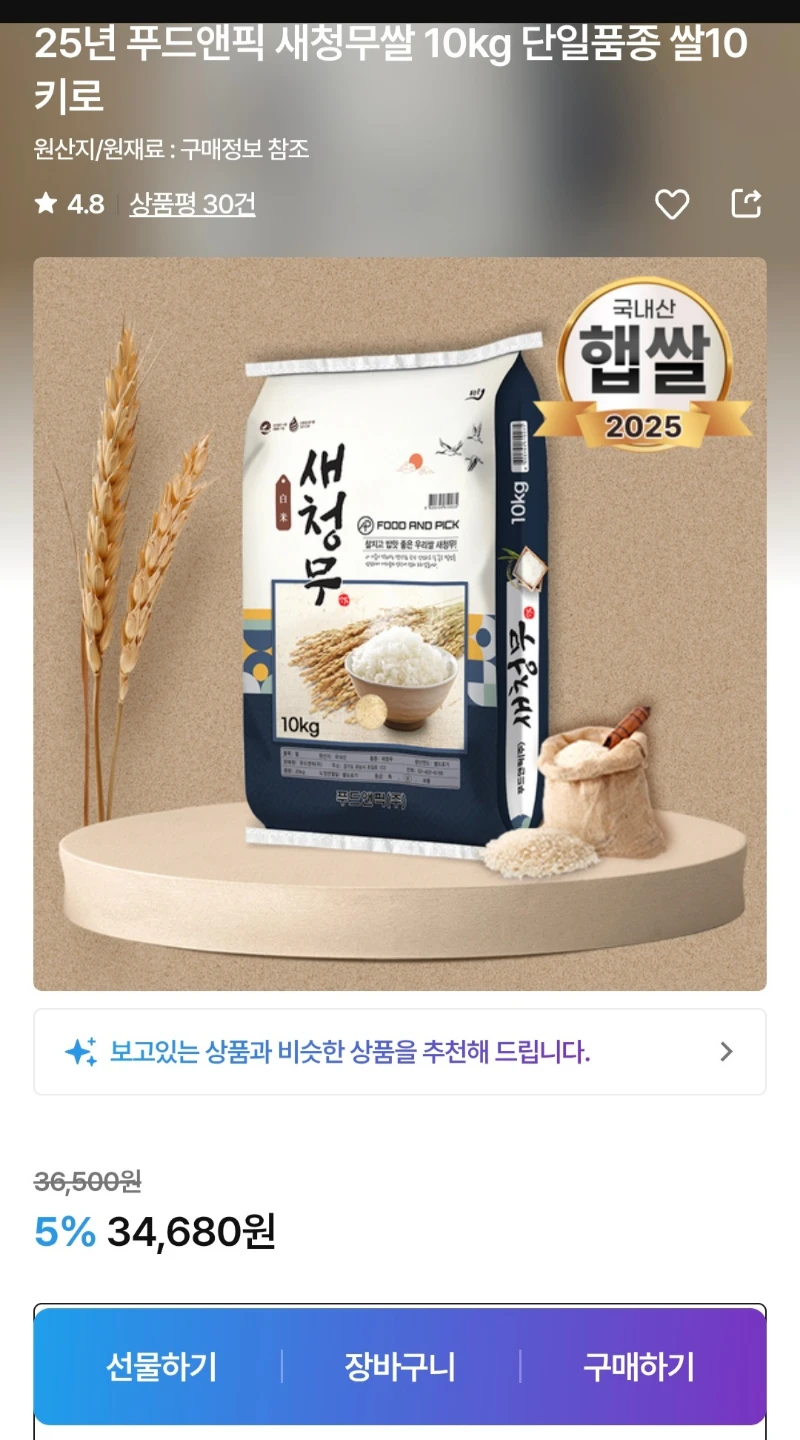Add this rice product to favorites with heart
Image resolution: width=800 pixels, height=1440 pixels.
[x=672, y=205]
